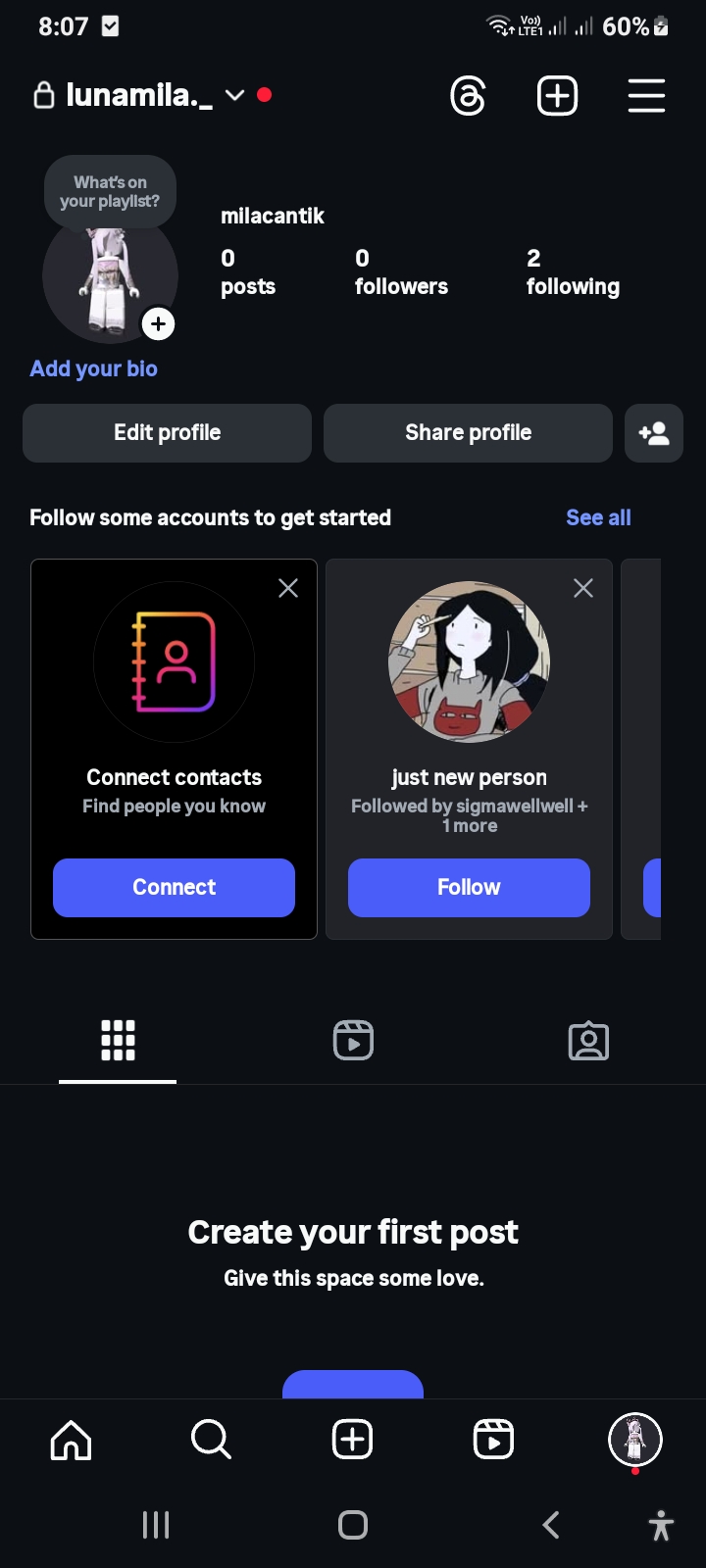Open the hamburger menu
Viewport: 706px width, 1568px height.
point(646,96)
